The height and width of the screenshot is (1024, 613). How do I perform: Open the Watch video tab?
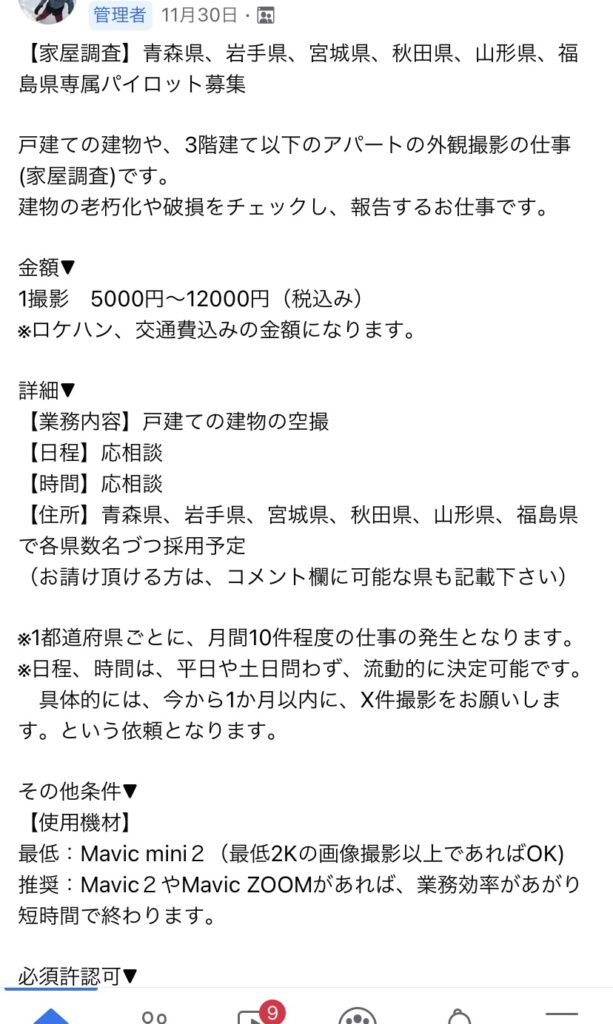[x=256, y=1014]
